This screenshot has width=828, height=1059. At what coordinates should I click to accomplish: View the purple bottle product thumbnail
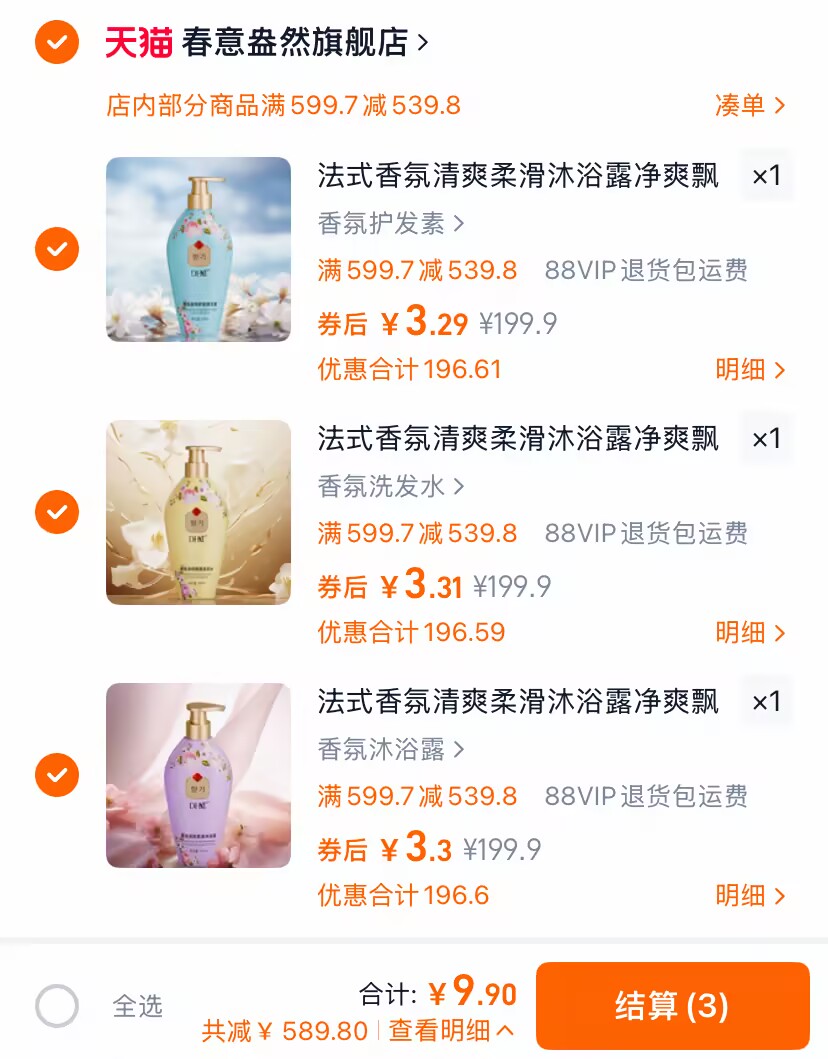199,774
